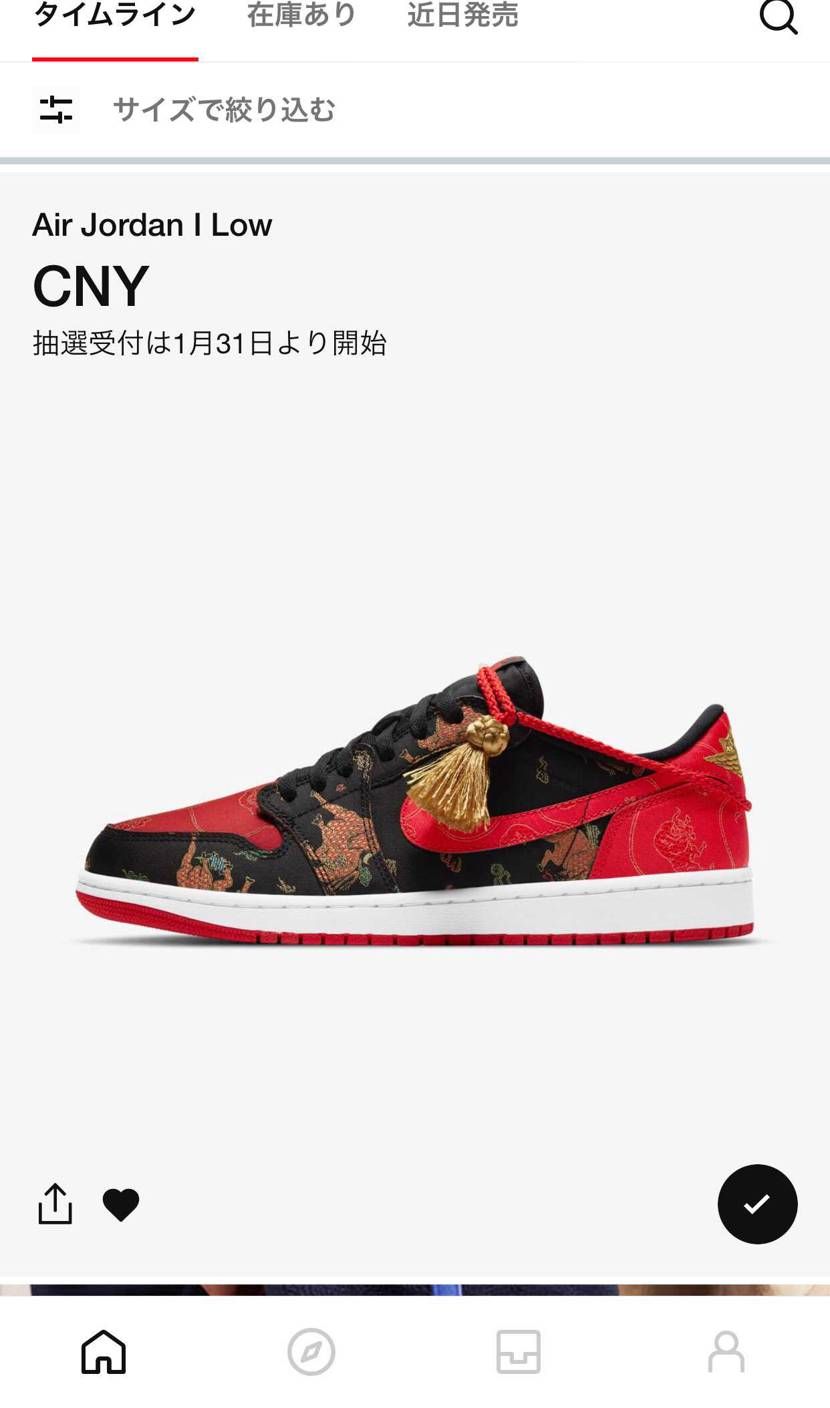Share the Air Jordan I Low CNY

click(x=55, y=1204)
